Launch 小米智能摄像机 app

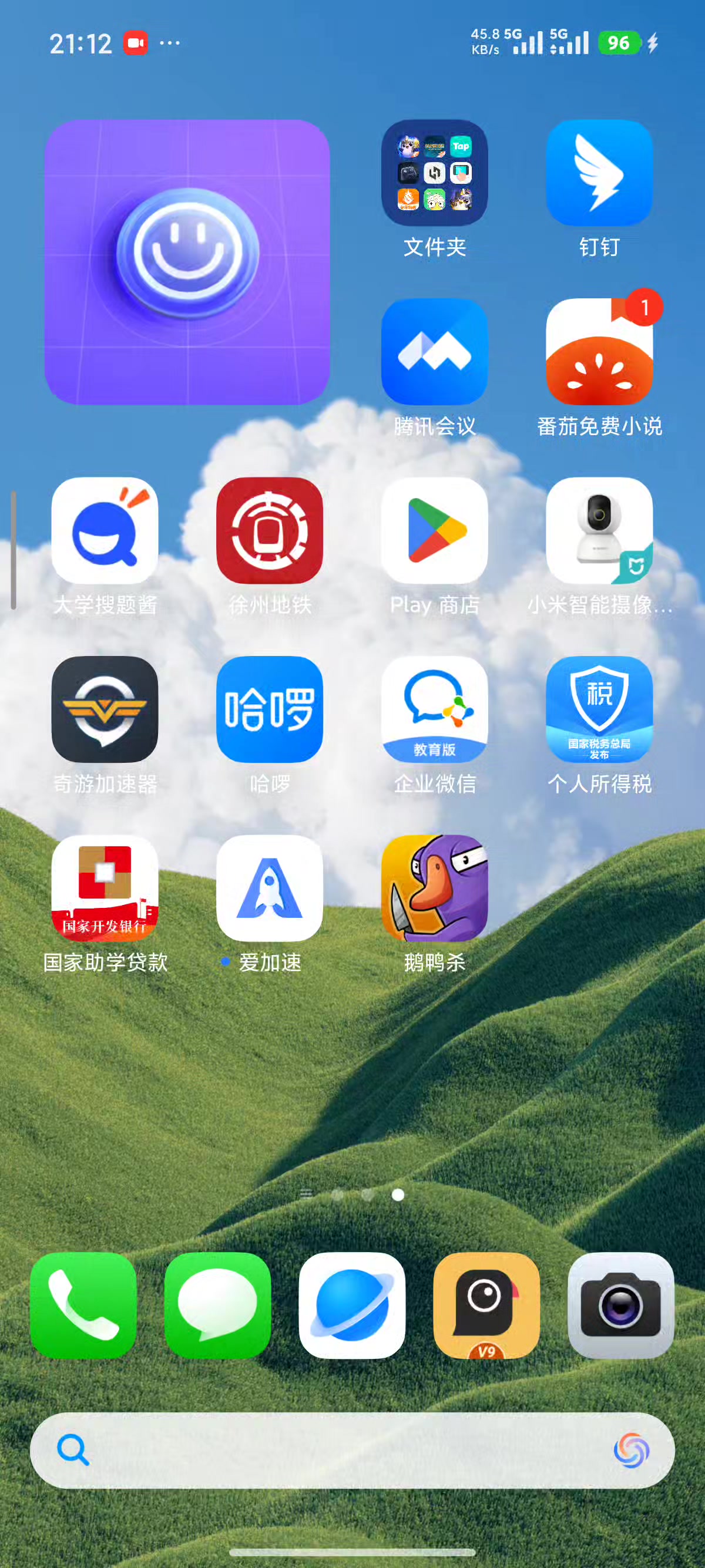599,530
